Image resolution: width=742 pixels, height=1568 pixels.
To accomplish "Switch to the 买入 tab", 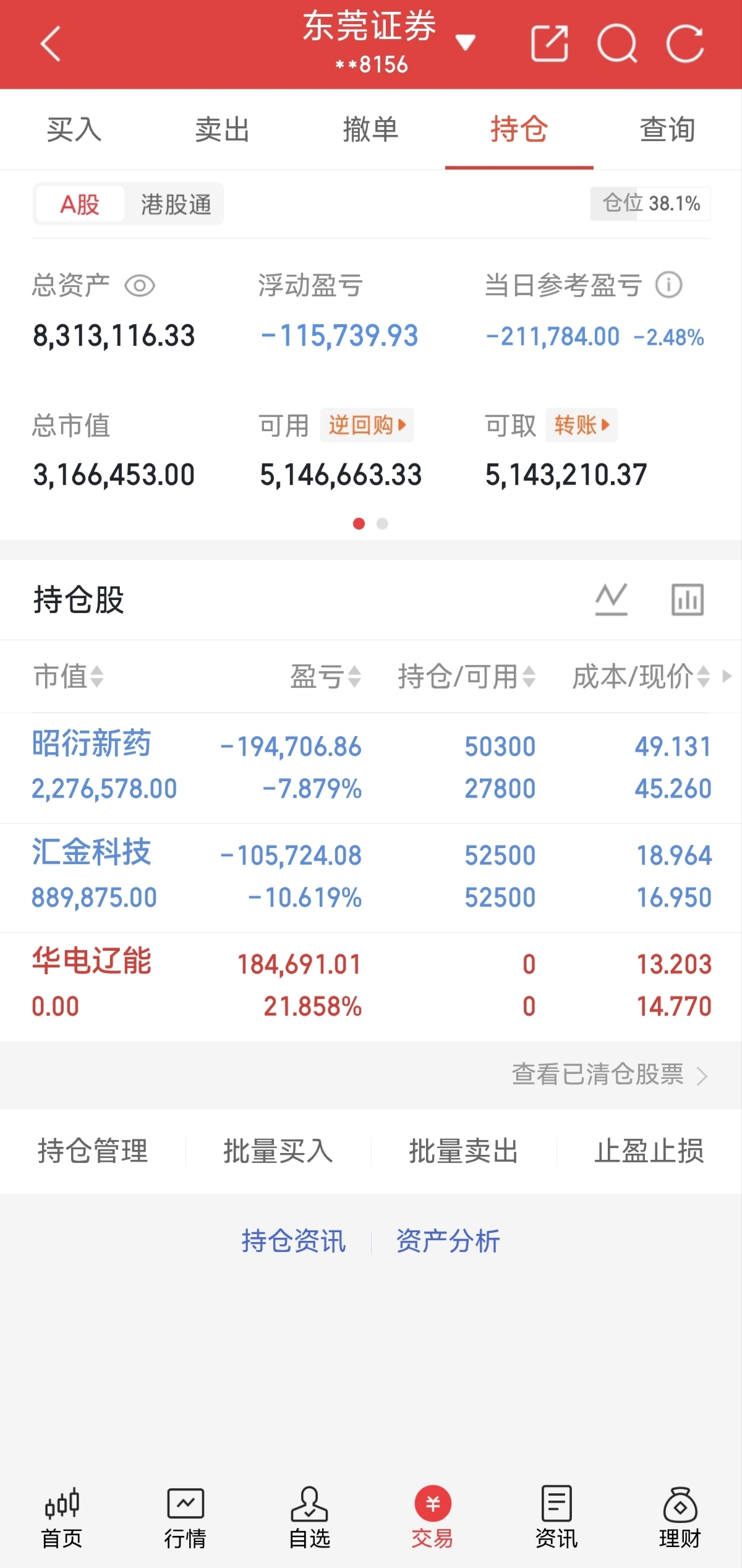I will 74,130.
